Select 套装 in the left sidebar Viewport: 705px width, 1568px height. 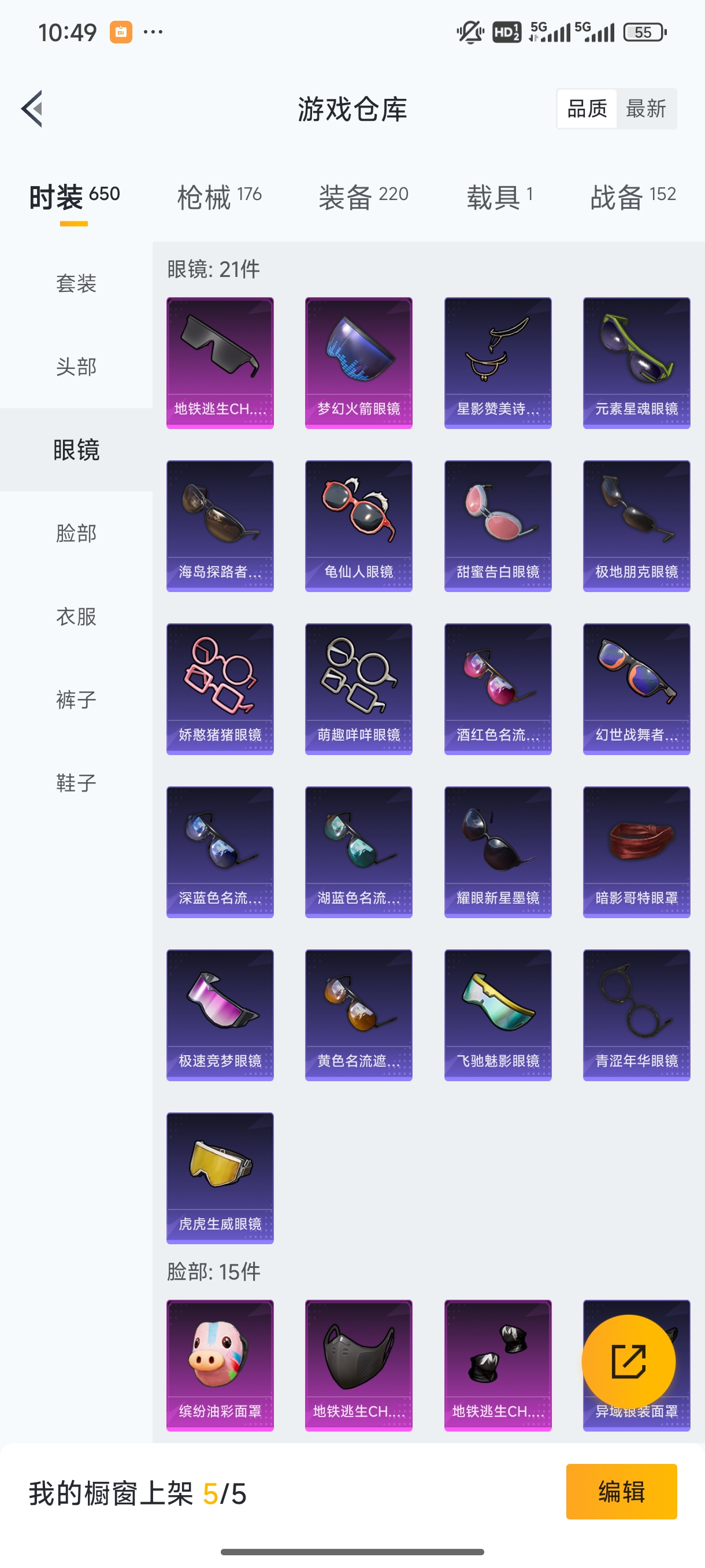[x=76, y=283]
